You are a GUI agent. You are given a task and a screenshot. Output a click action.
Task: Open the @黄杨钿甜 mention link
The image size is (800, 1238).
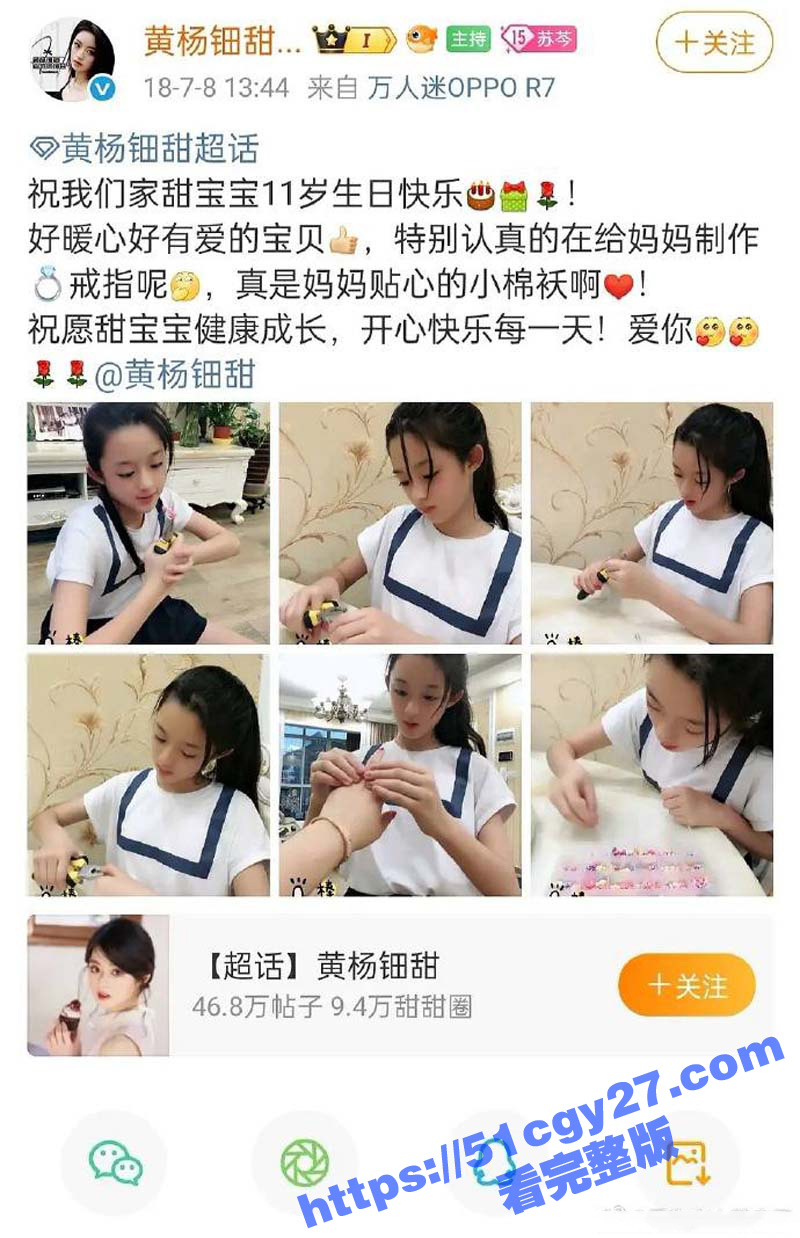point(174,374)
